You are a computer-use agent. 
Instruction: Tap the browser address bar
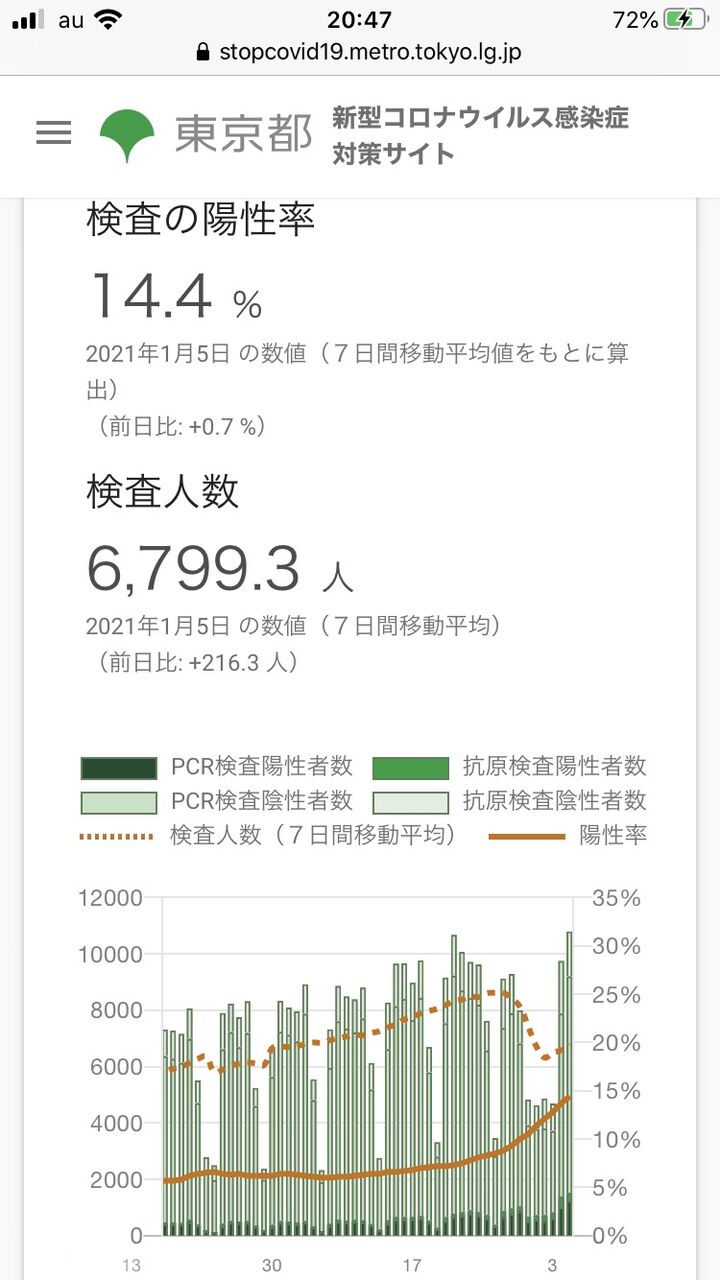click(360, 52)
